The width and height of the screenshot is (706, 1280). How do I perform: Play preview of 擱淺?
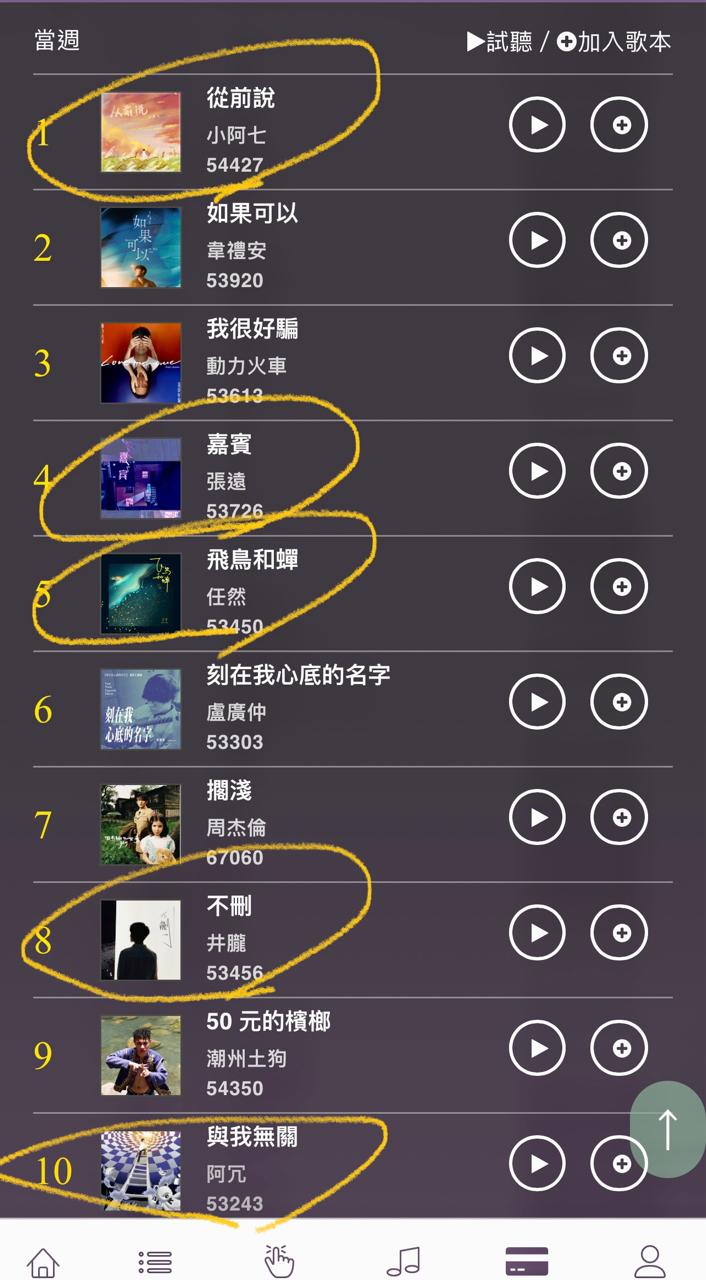[537, 818]
